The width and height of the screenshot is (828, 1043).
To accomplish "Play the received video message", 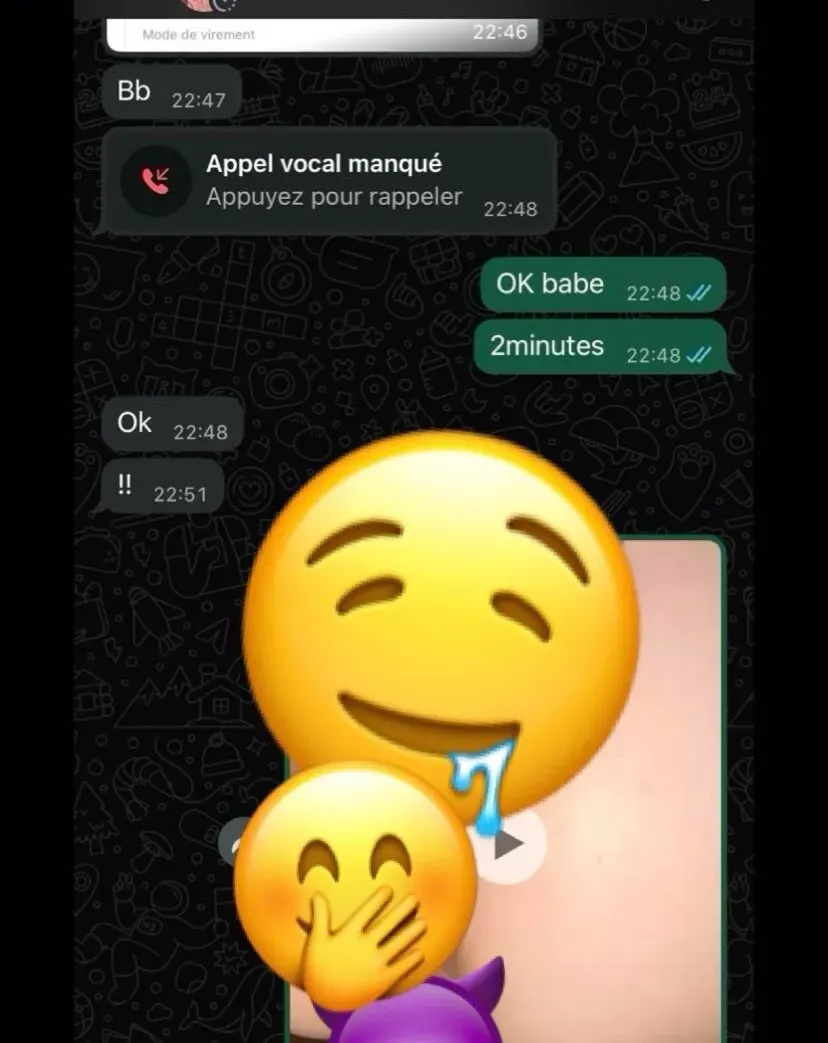I will [x=509, y=845].
